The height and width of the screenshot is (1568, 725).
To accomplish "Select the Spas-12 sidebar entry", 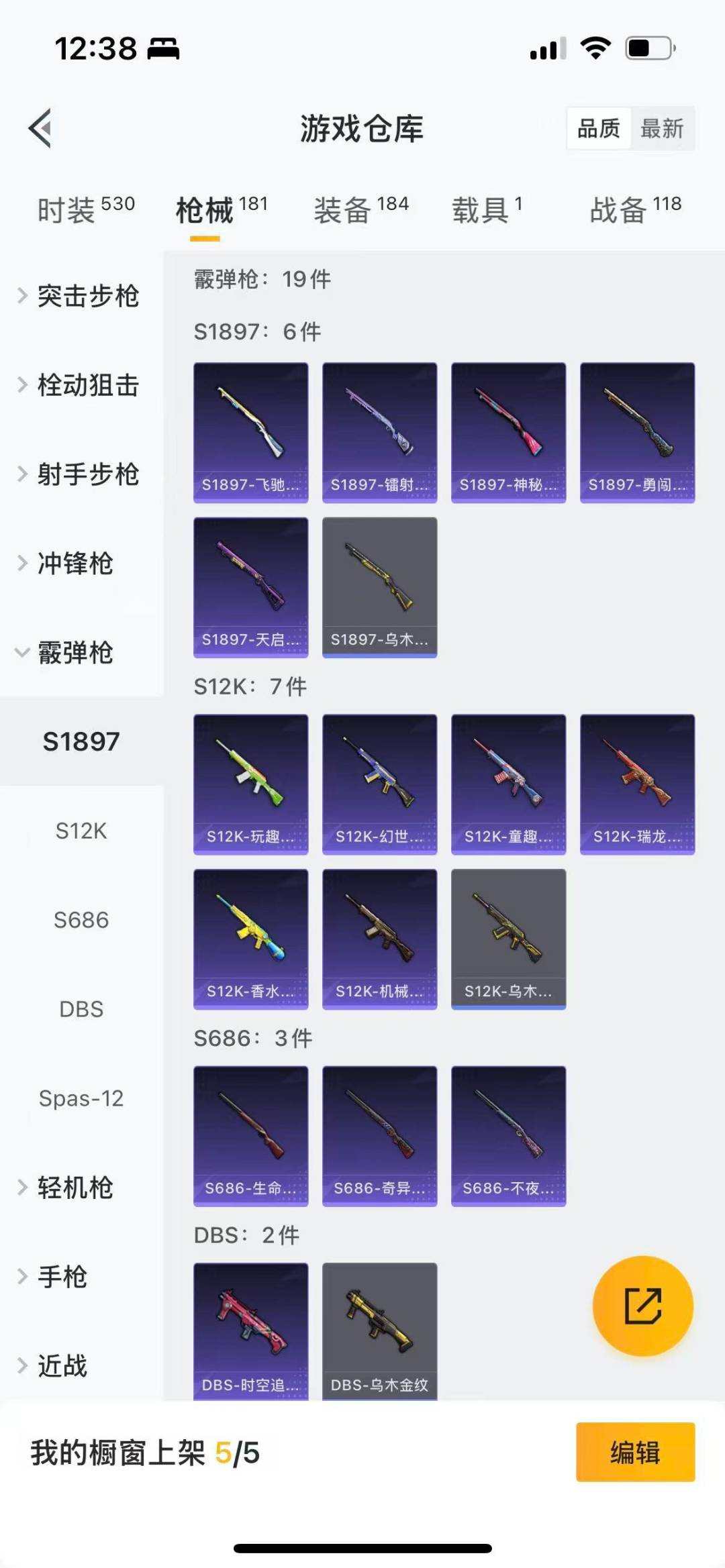I will 82,1098.
